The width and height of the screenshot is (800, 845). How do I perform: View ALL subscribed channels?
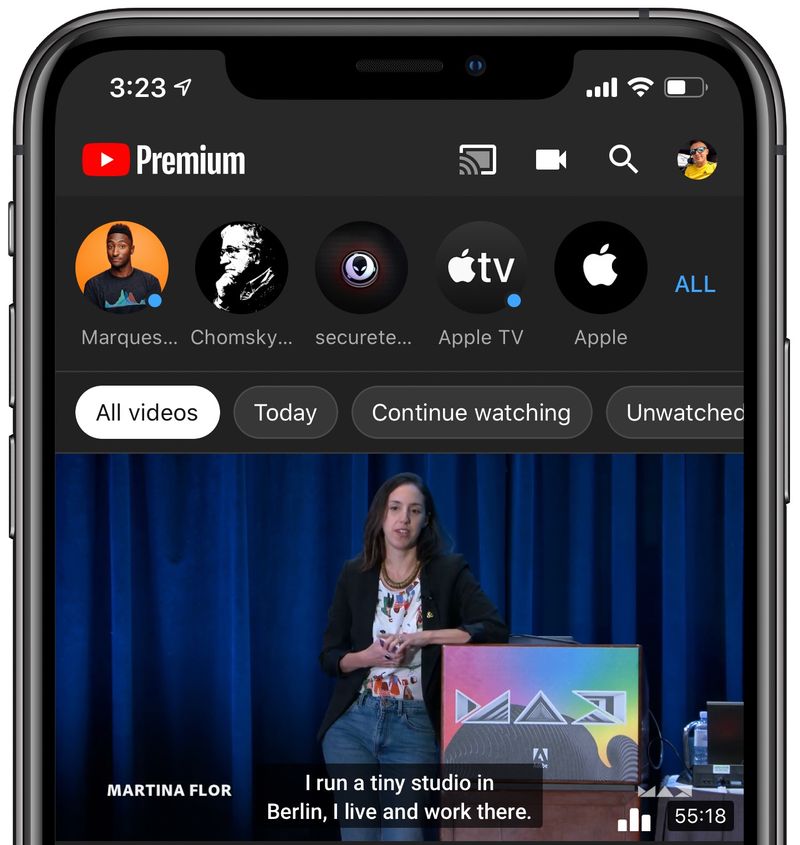(695, 284)
